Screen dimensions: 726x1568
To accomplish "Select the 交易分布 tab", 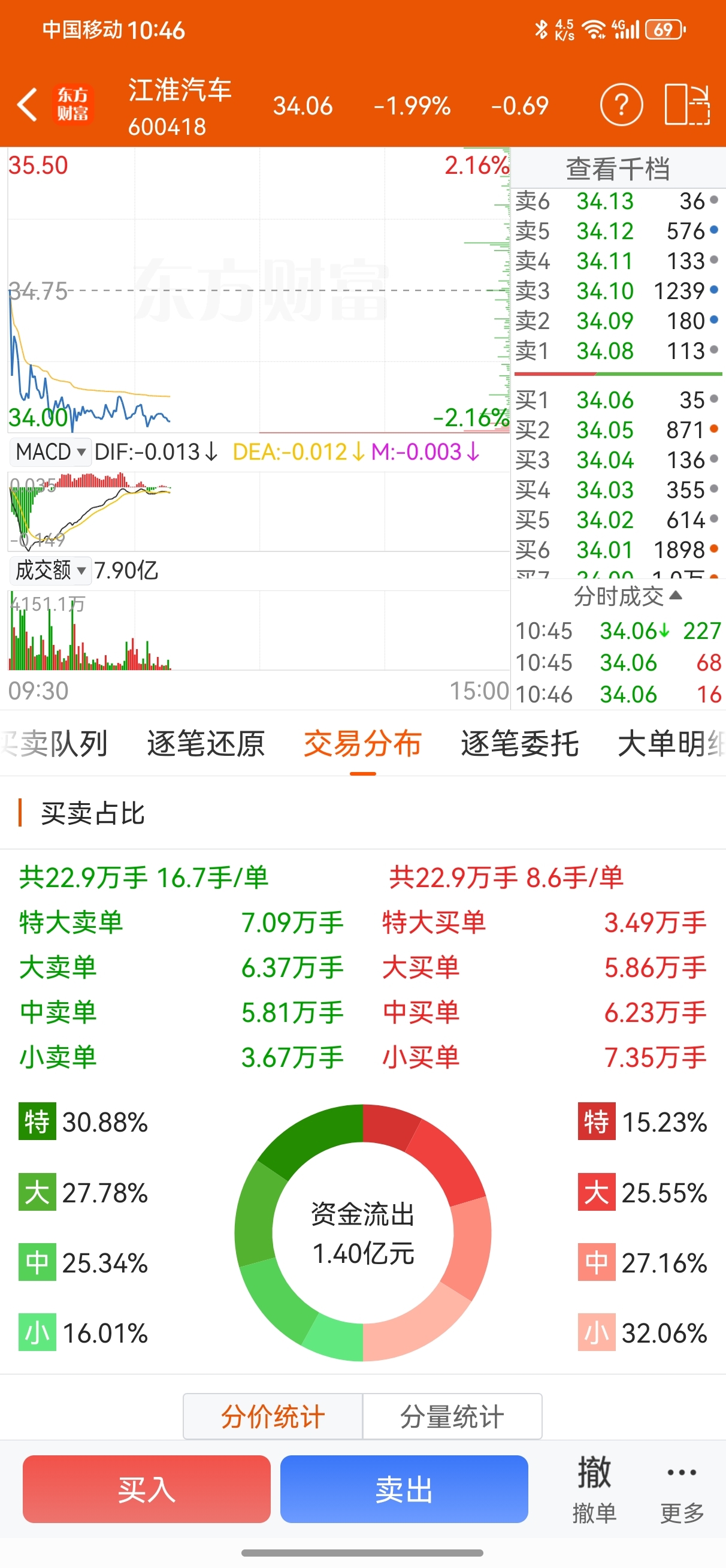I will click(362, 743).
